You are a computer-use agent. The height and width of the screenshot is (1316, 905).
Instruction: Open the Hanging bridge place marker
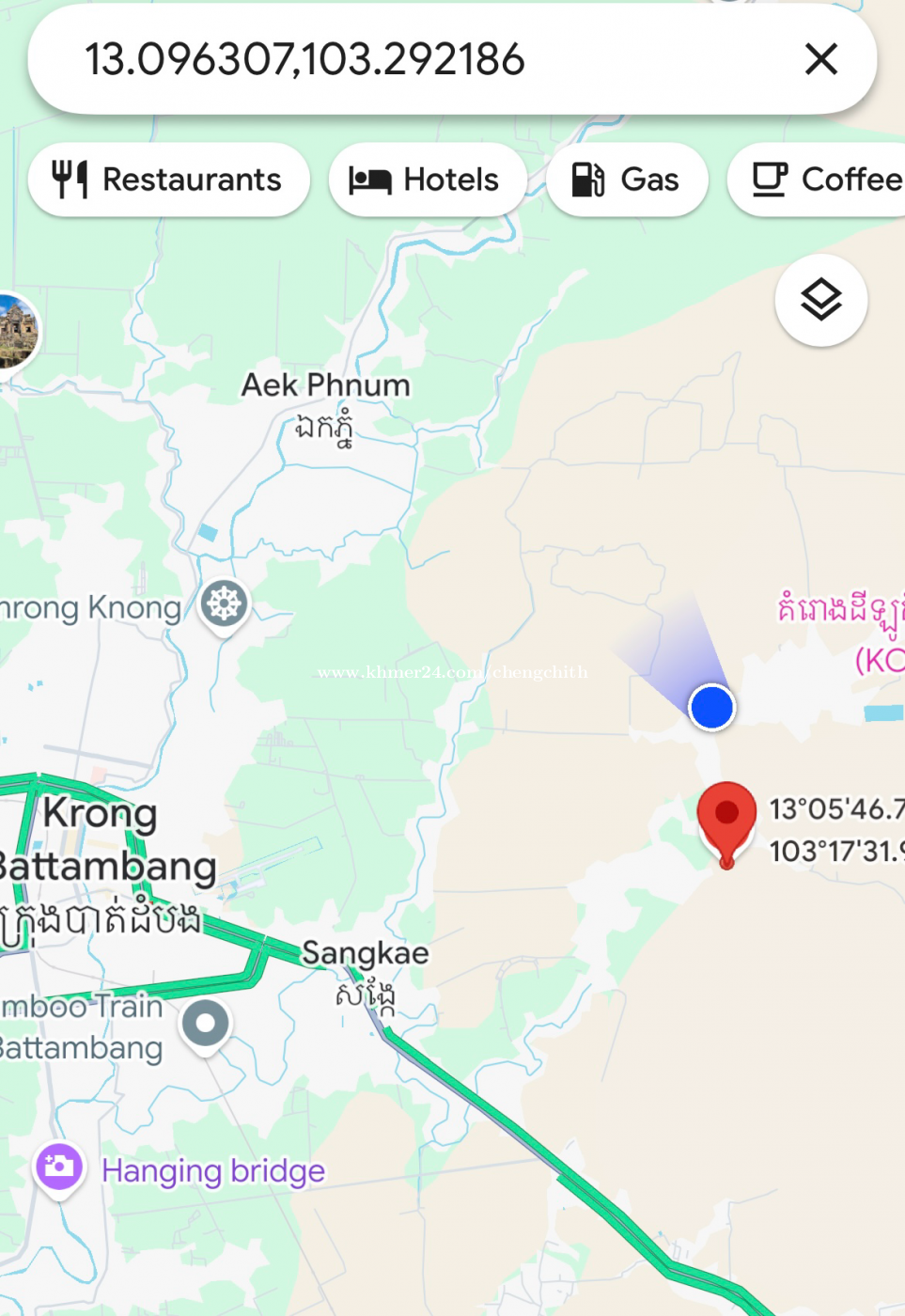(x=59, y=1167)
